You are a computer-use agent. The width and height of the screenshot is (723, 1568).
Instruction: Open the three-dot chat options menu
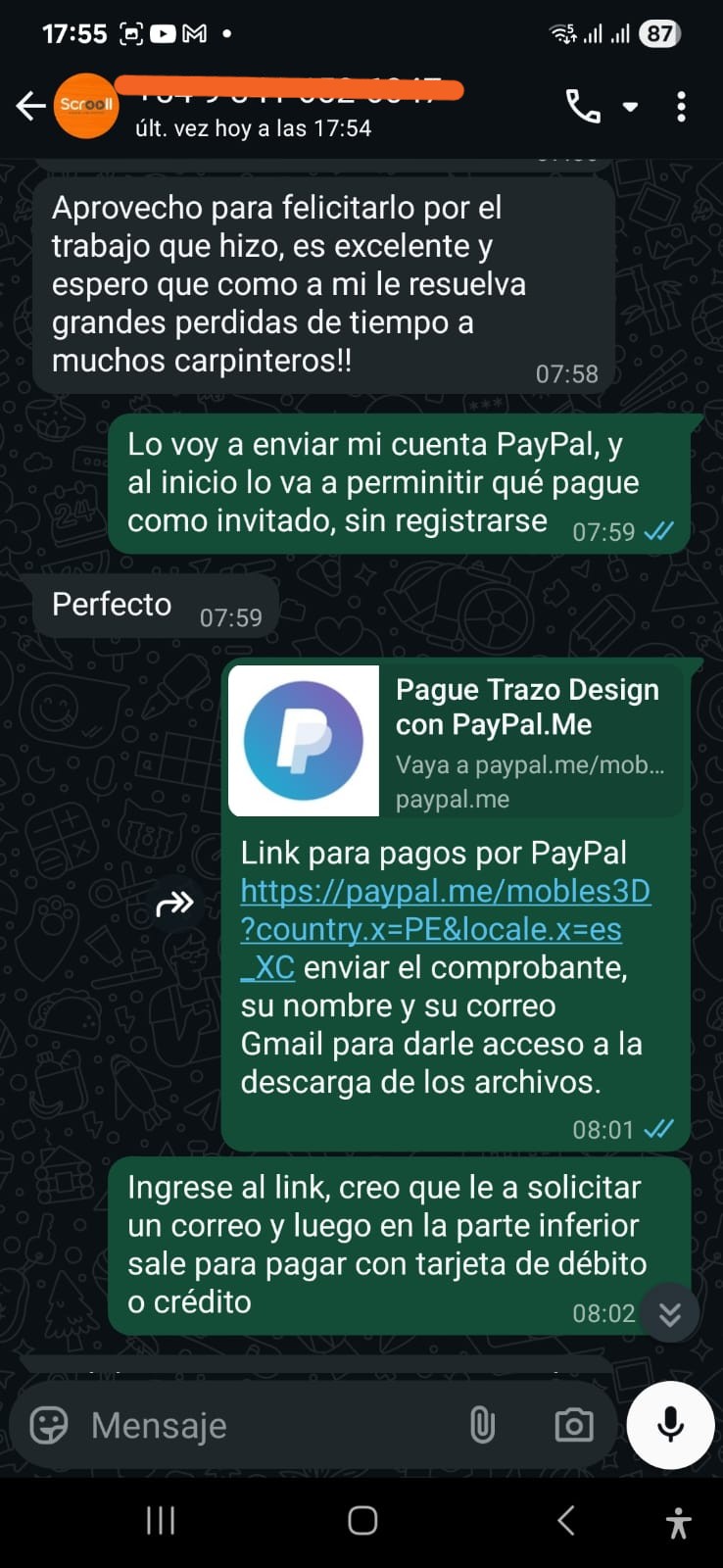click(x=681, y=106)
